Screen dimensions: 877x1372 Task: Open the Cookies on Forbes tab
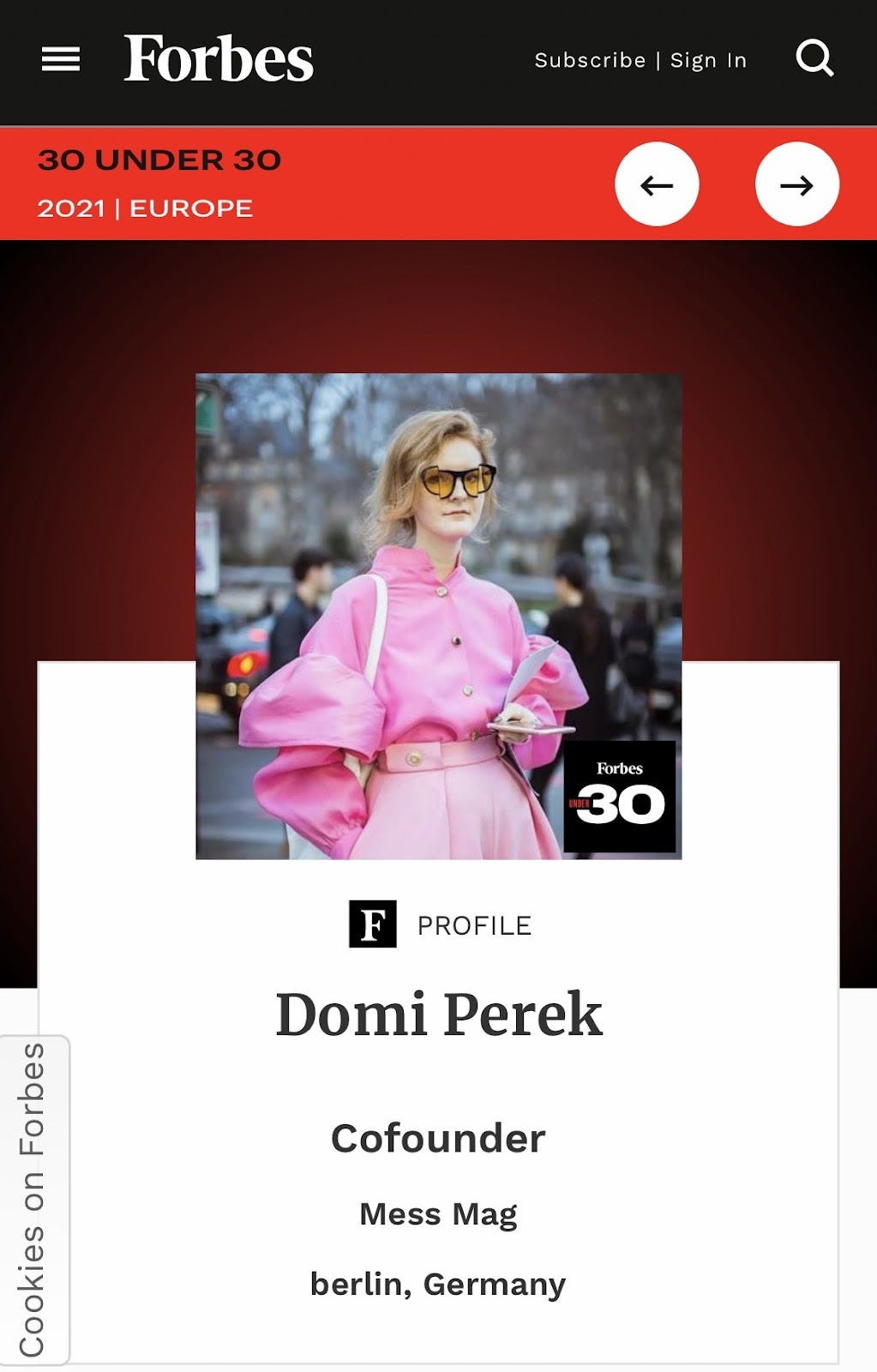coord(33,1199)
